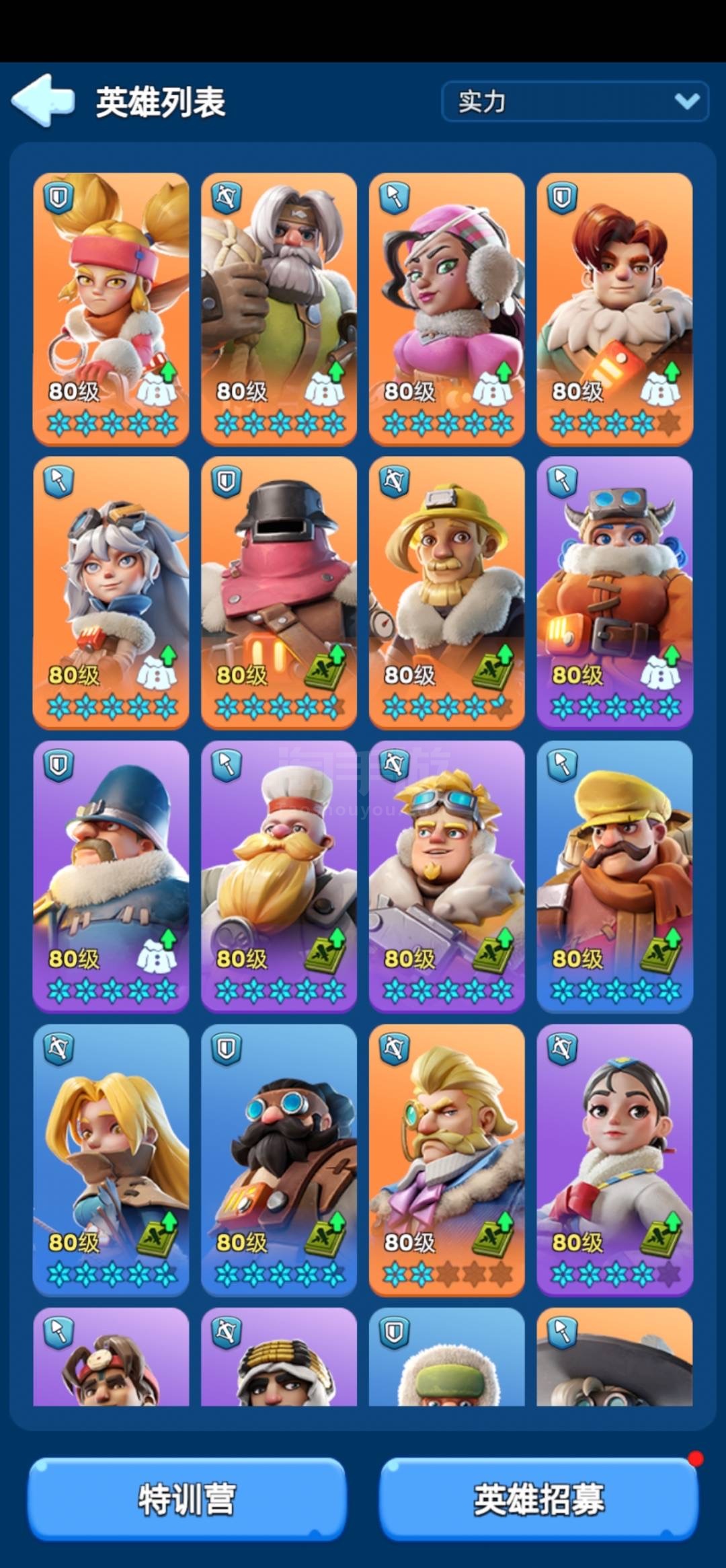Viewport: 726px width, 1568px height.
Task: Open the grey-bearded old man hero card
Action: point(279,309)
